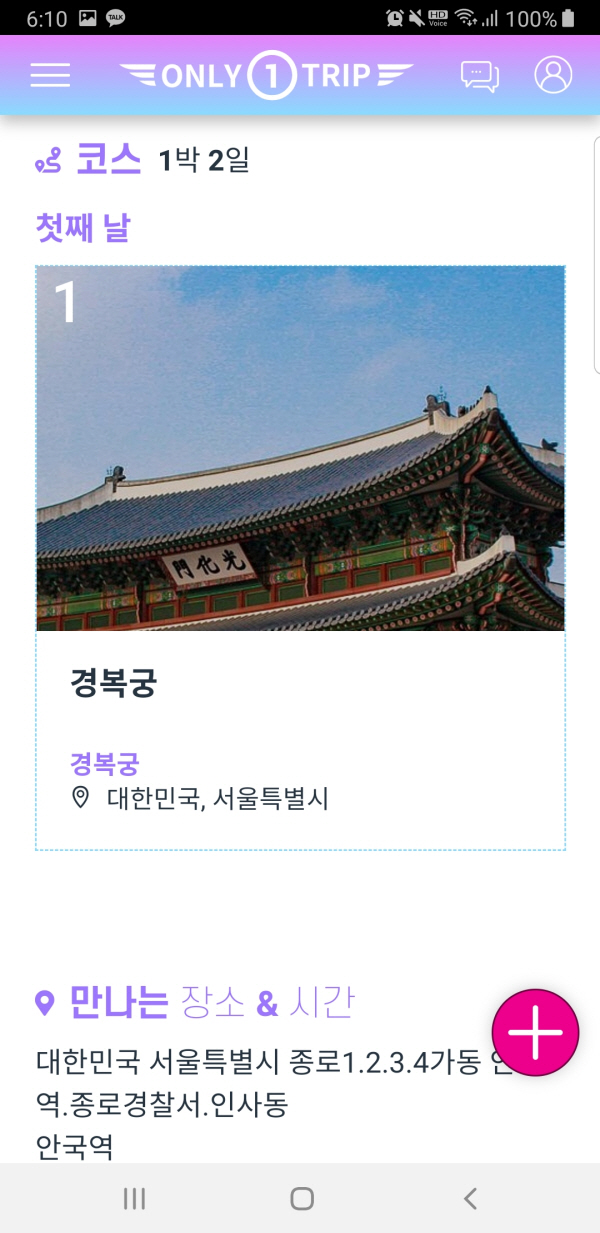
Task: Go back with the system back button
Action: pos(470,1198)
